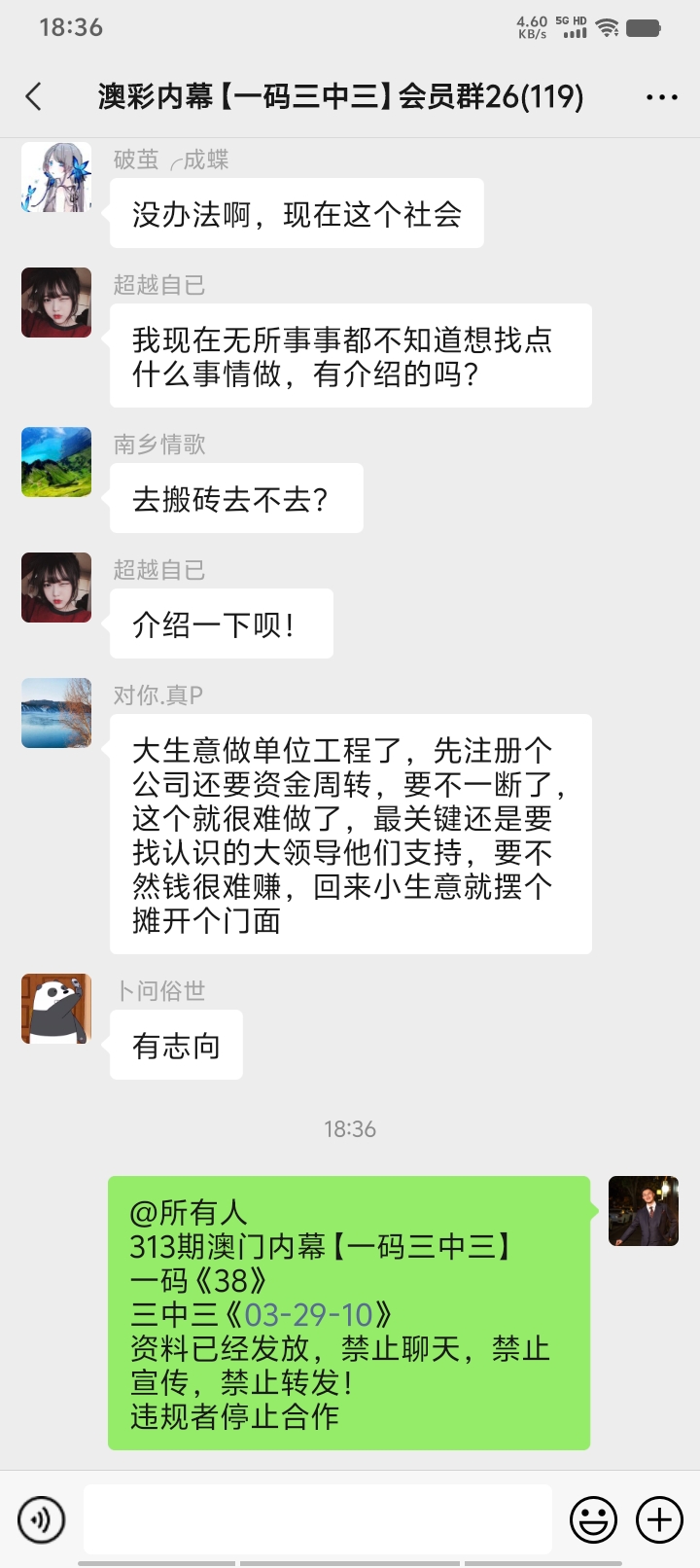The width and height of the screenshot is (700, 1568).
Task: Open the plus attachments menu
Action: tap(659, 1518)
